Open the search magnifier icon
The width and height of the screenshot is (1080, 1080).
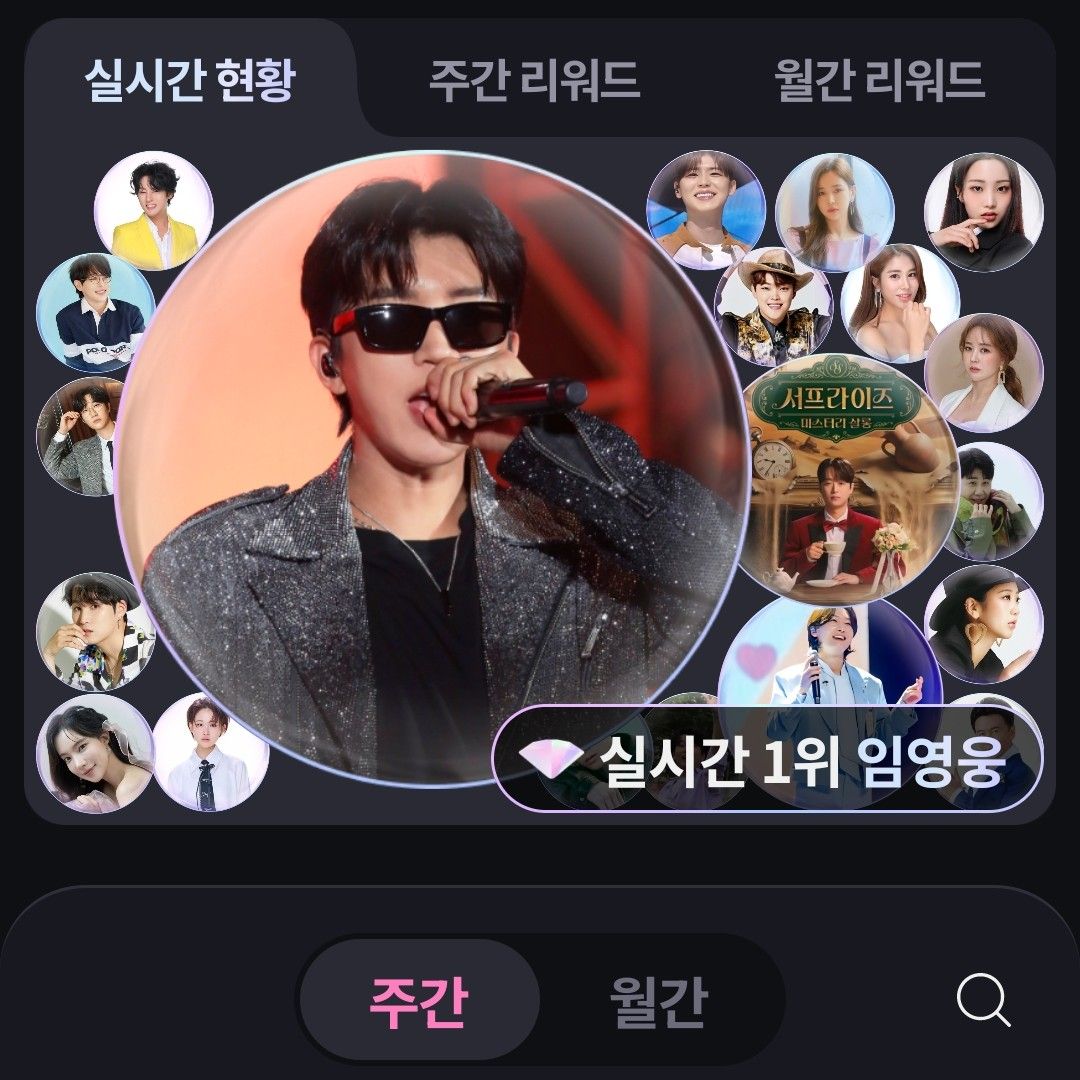(983, 1000)
